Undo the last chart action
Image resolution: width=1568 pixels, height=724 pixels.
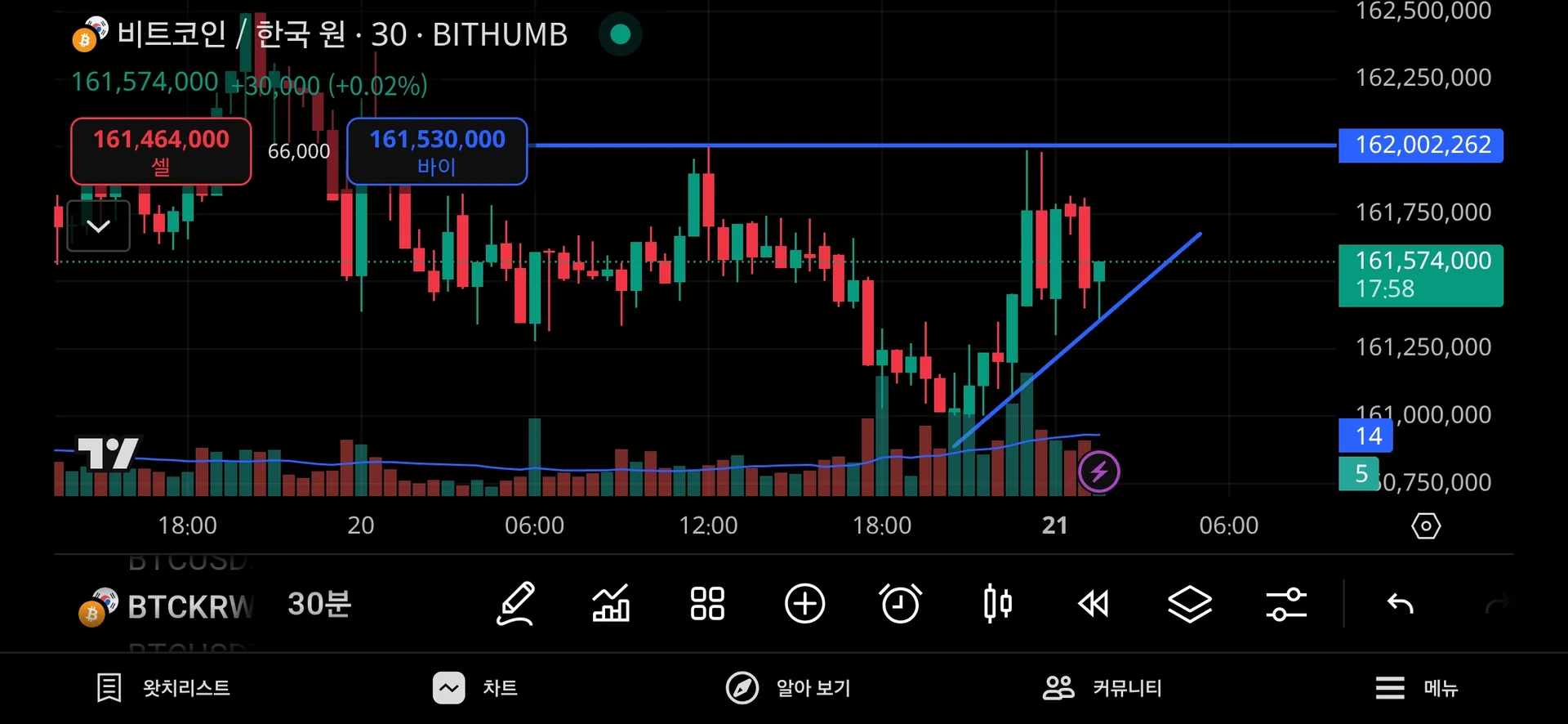pos(1400,605)
